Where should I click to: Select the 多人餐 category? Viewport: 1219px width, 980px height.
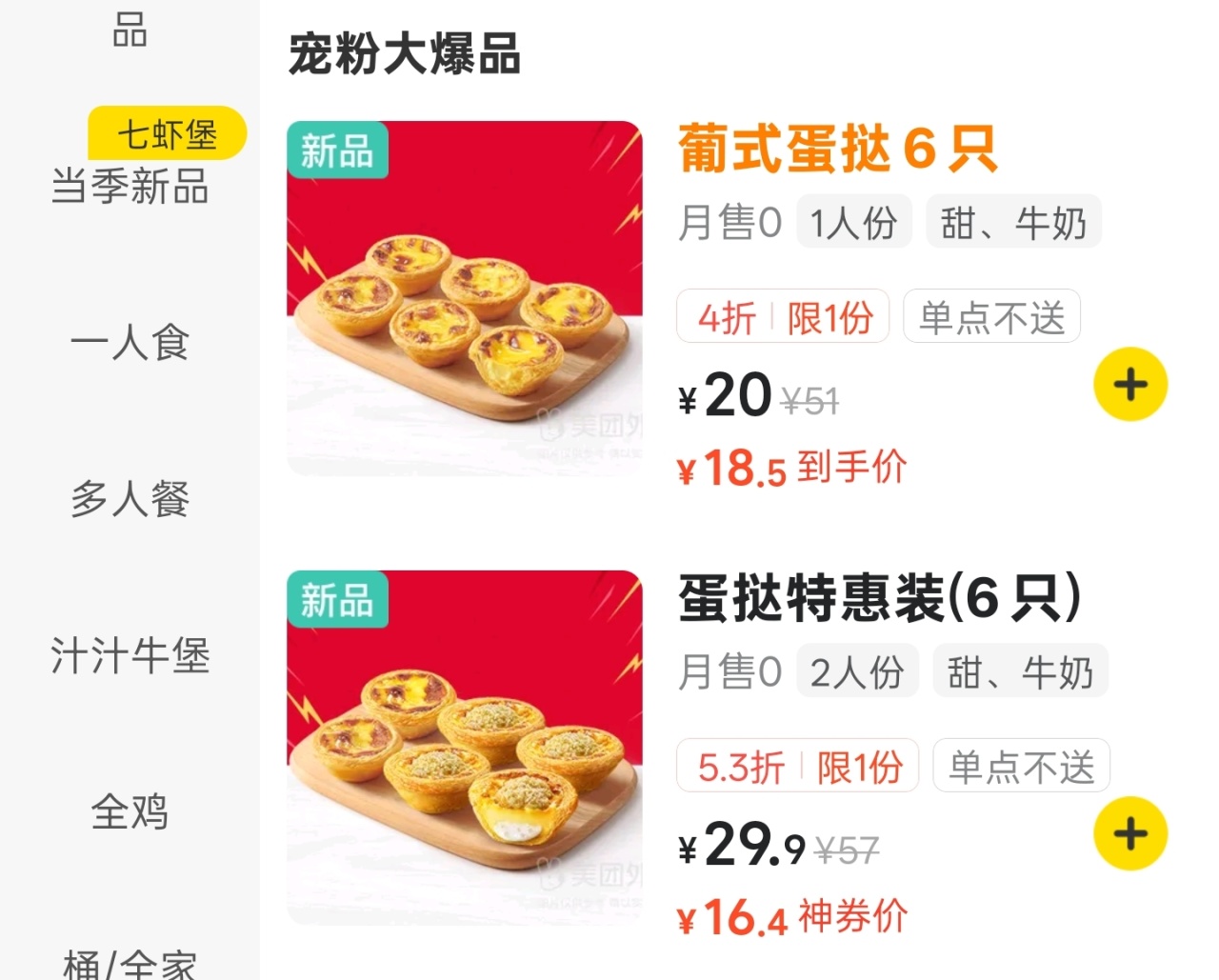click(x=130, y=498)
